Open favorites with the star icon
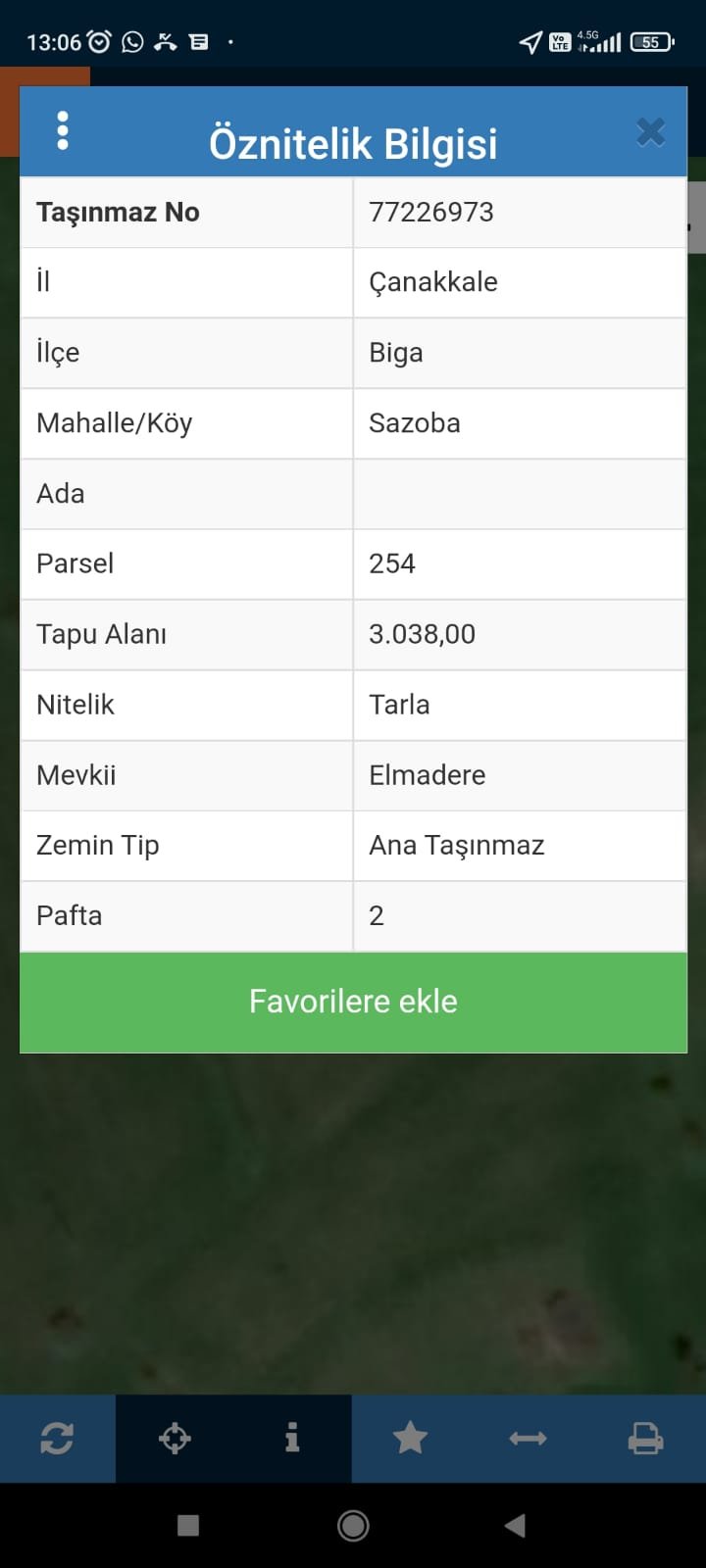This screenshot has height=1568, width=706. pyautogui.click(x=410, y=1439)
